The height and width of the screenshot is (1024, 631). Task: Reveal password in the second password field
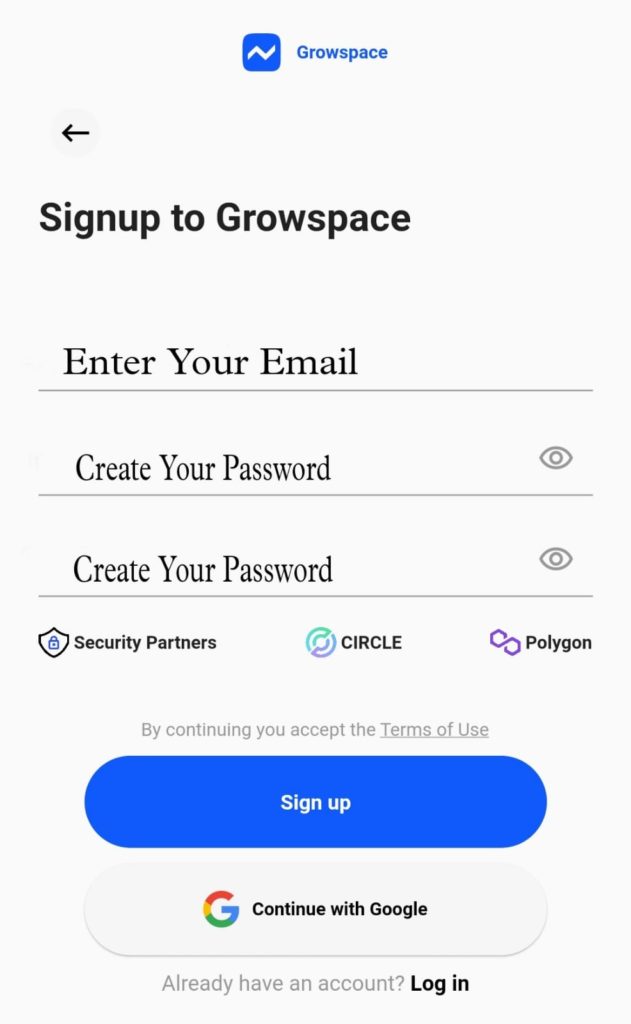tap(556, 559)
